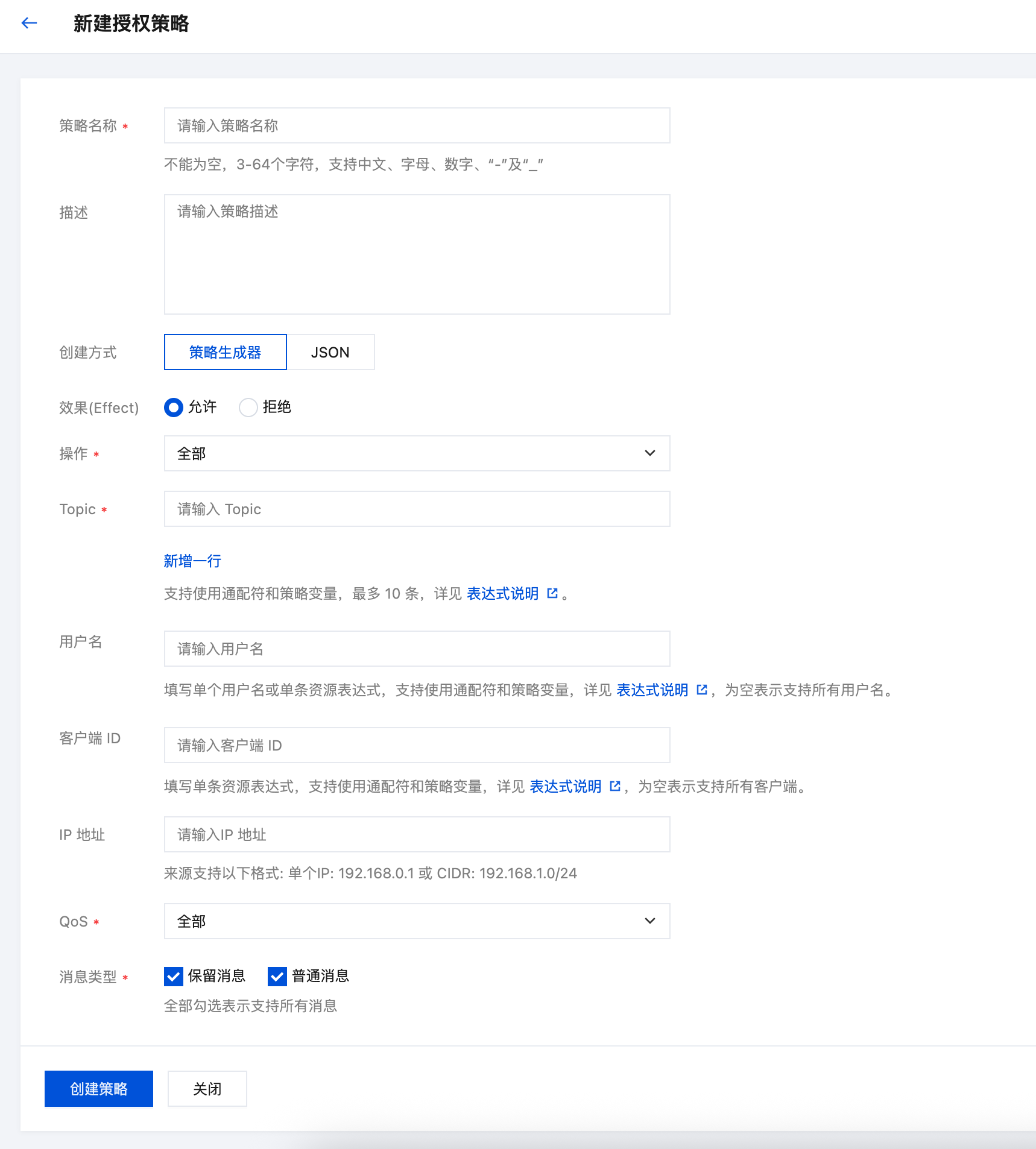Screen dimensions: 1036x1149
Task: Switch to JSON creation mode
Action: click(x=330, y=352)
